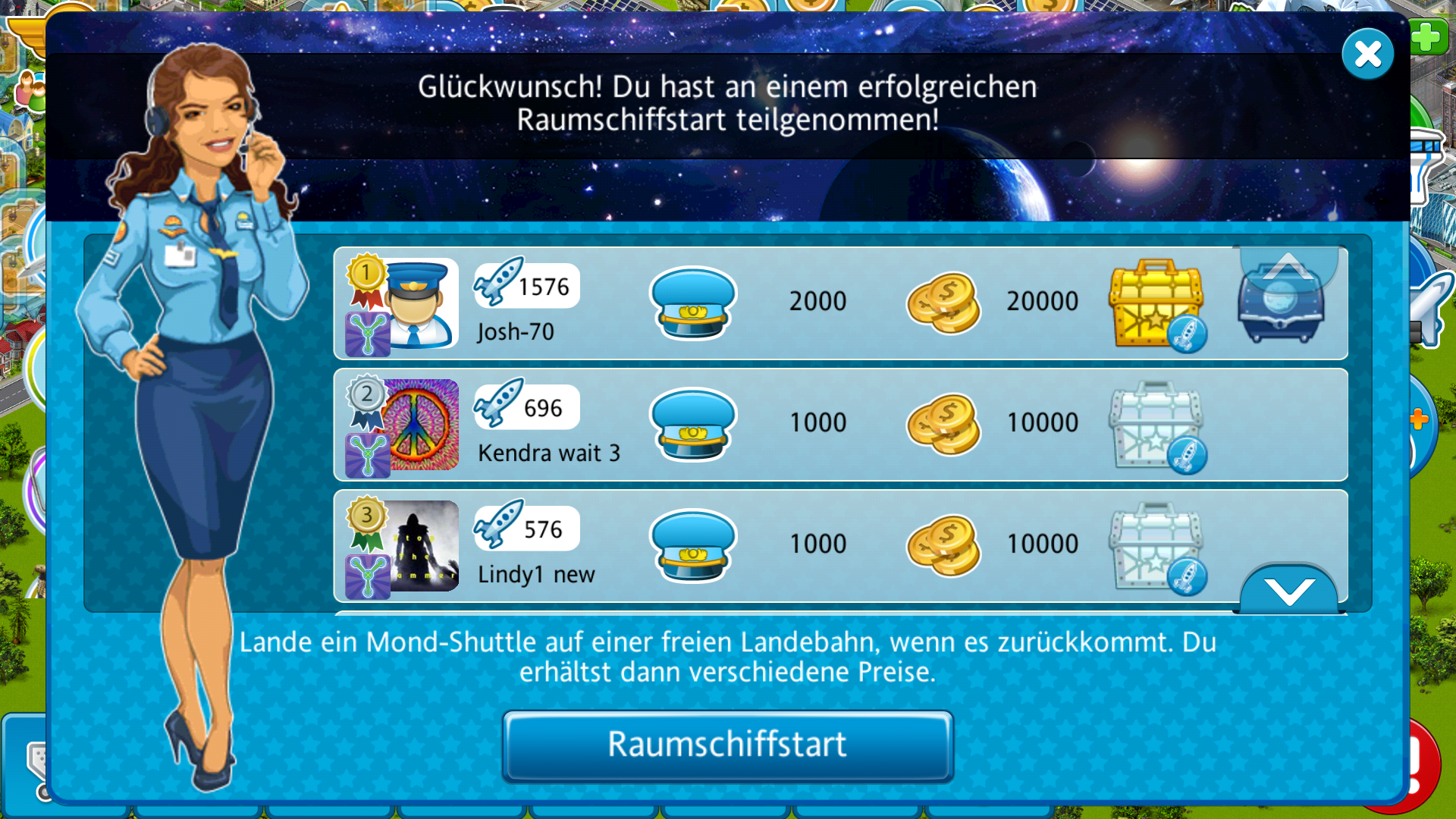Tap the Raumschiffstart button

coord(727,745)
